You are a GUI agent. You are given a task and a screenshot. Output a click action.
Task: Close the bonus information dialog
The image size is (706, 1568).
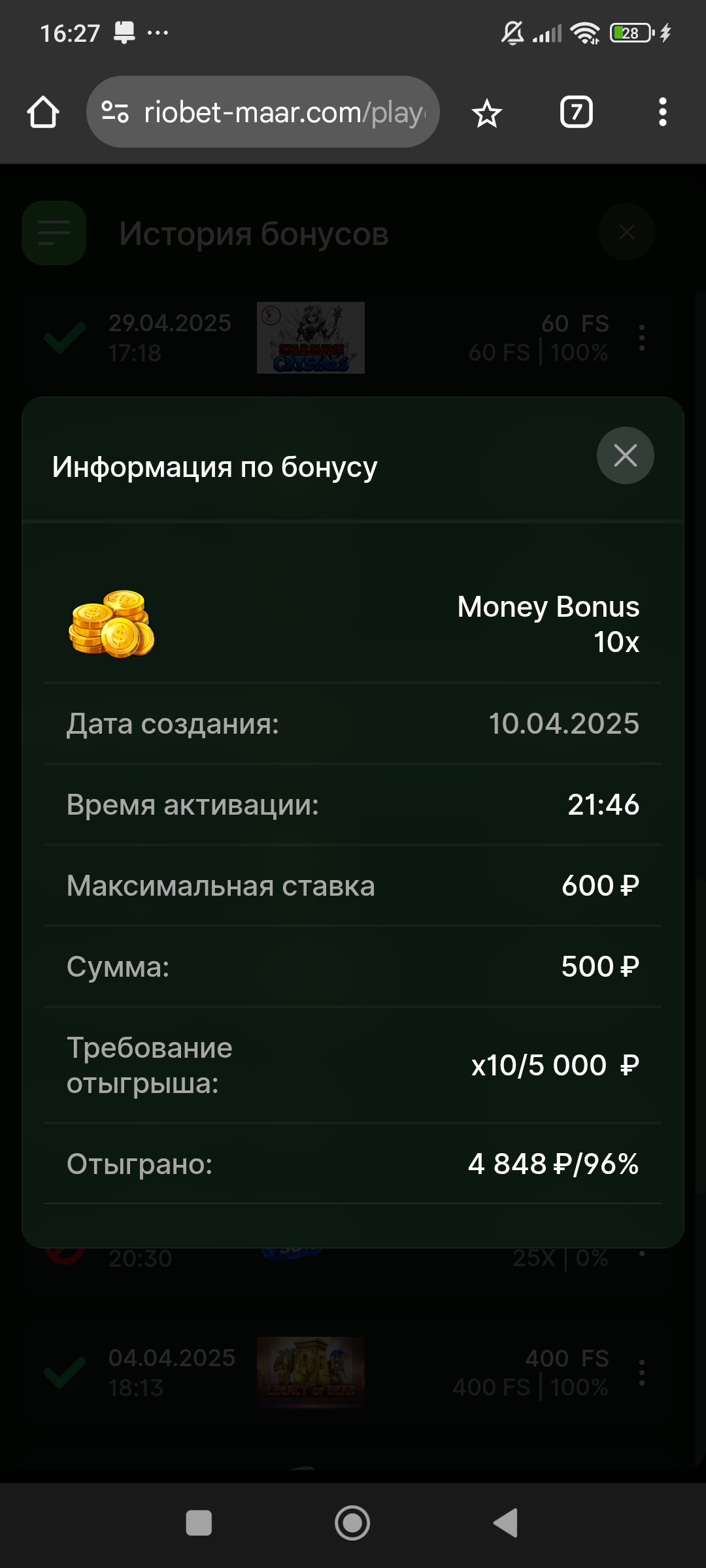(x=625, y=455)
